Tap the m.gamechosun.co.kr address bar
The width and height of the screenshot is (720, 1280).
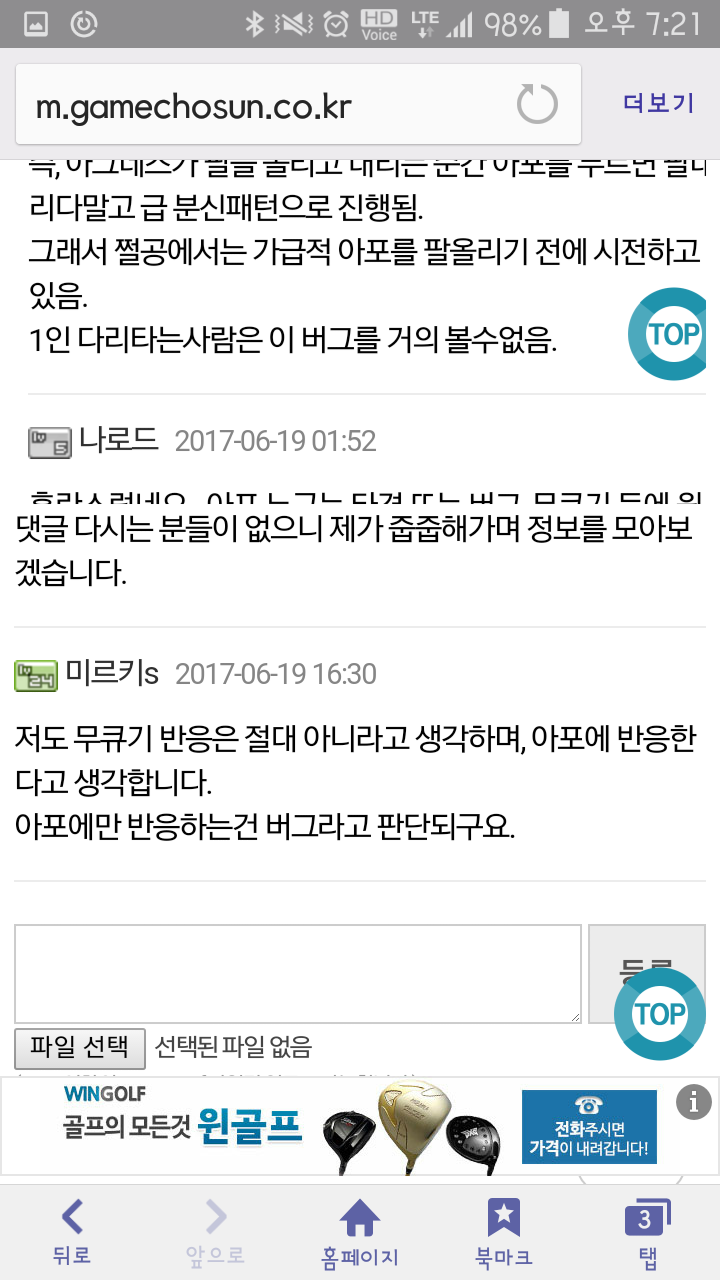(x=298, y=105)
